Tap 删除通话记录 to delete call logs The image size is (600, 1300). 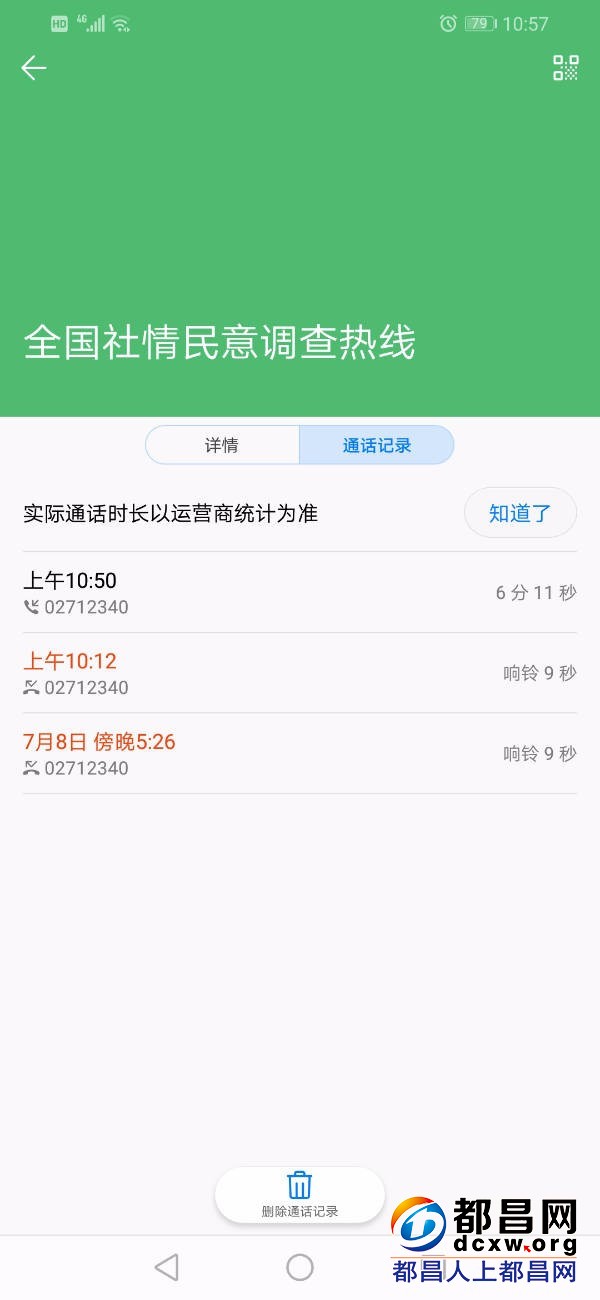pos(300,1194)
